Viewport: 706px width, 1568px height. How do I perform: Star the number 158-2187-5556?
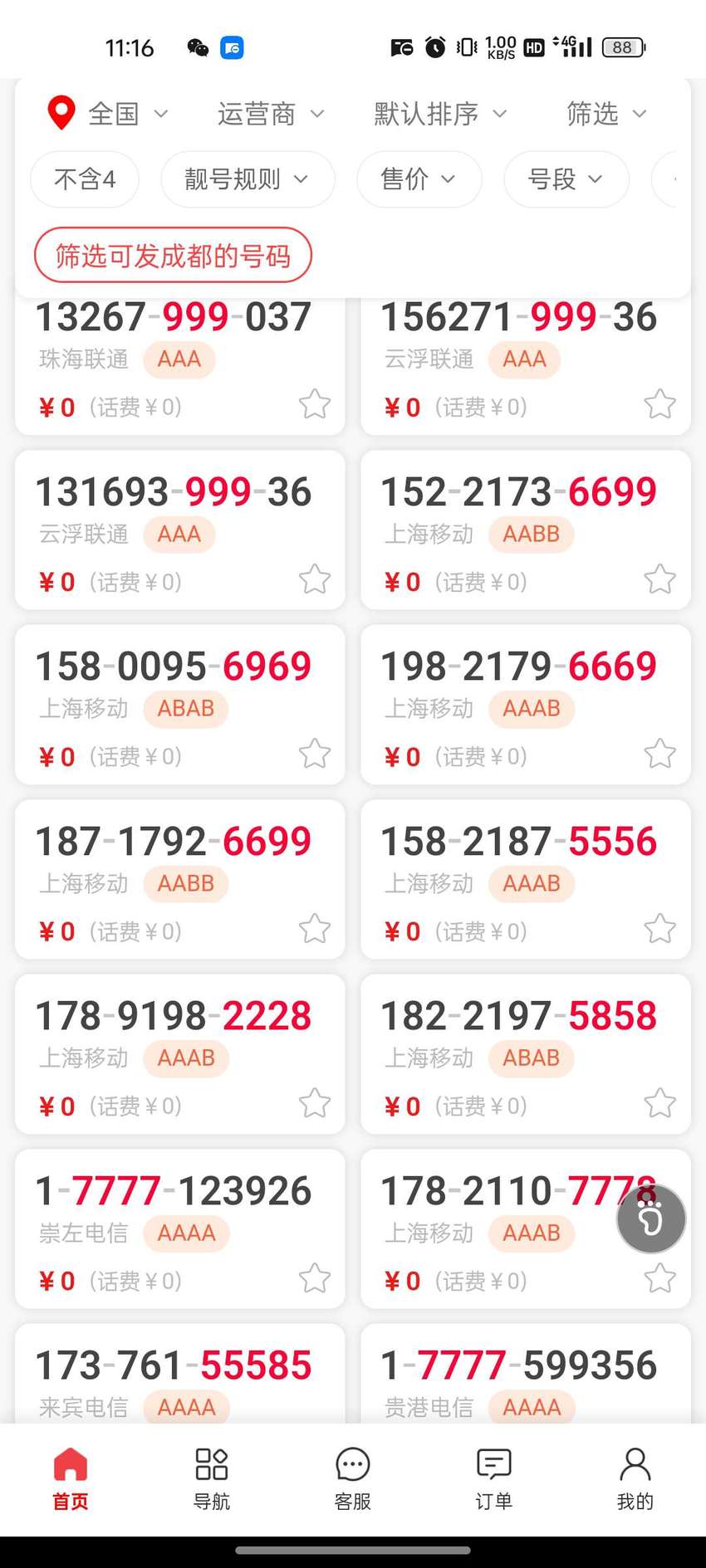point(660,929)
